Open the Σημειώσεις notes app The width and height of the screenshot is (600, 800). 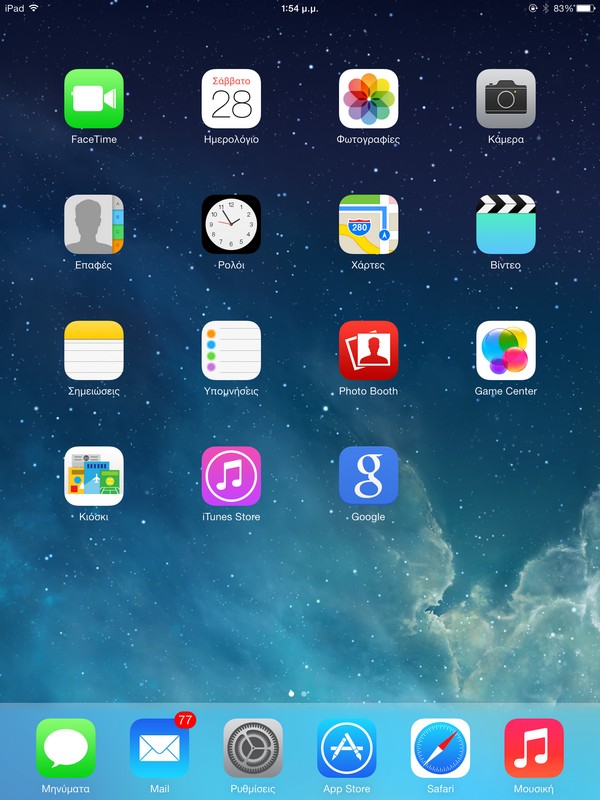click(93, 350)
